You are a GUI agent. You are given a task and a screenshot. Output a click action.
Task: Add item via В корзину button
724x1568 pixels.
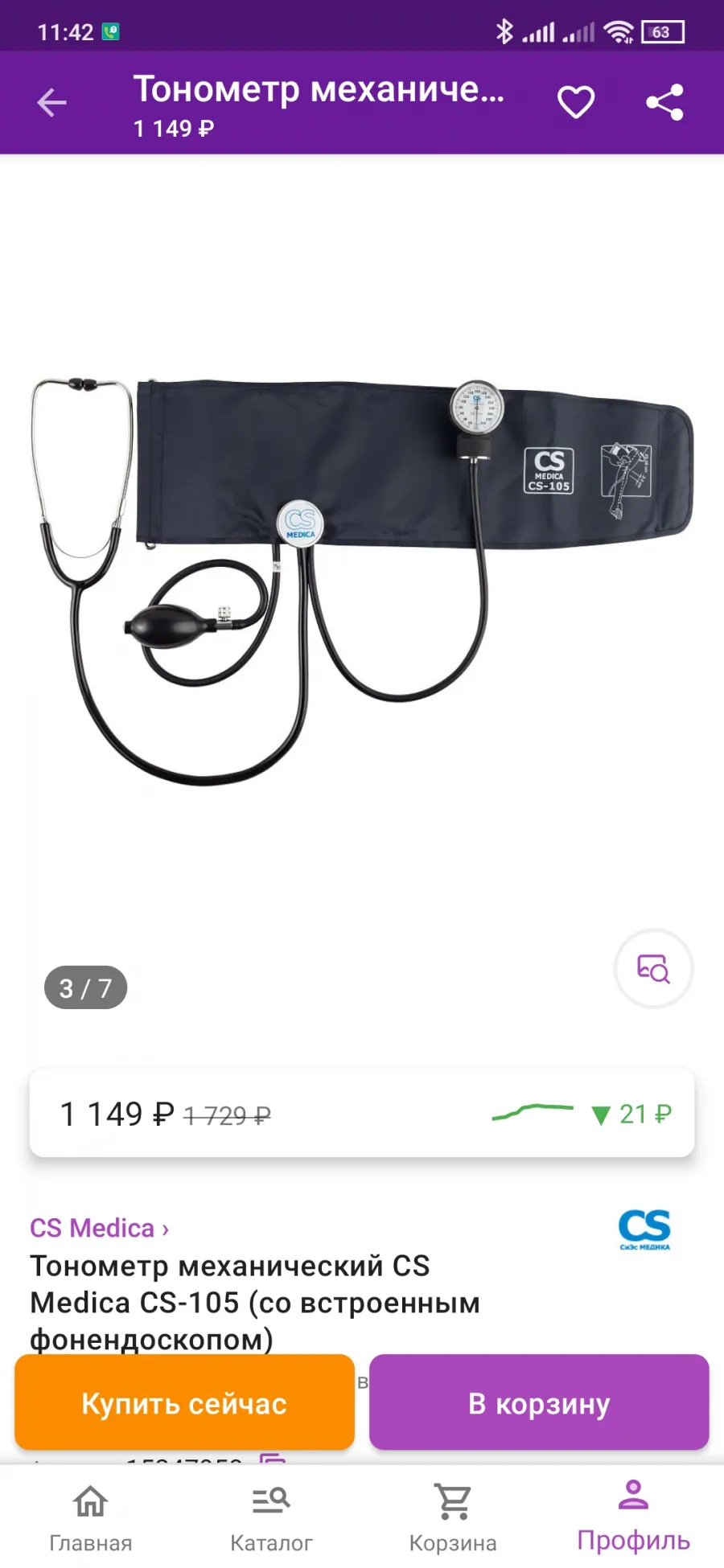pos(539,1403)
